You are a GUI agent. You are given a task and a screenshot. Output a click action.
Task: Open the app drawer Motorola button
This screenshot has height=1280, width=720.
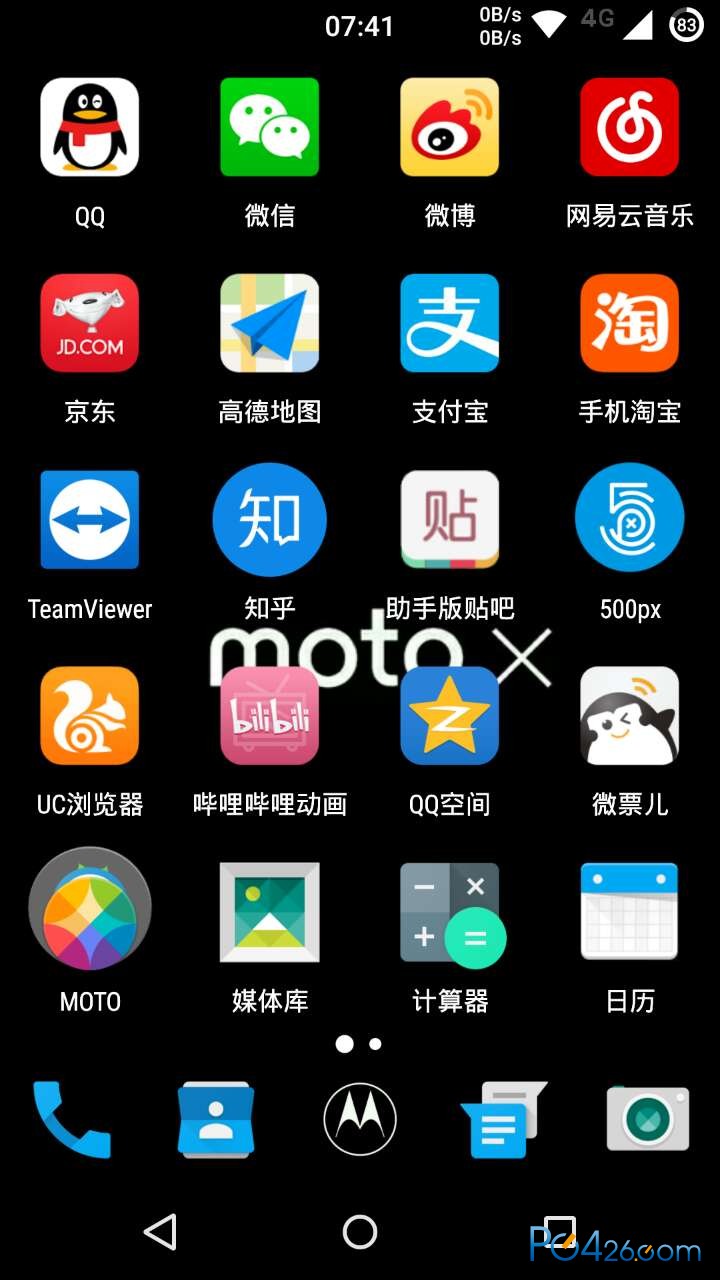(360, 1120)
